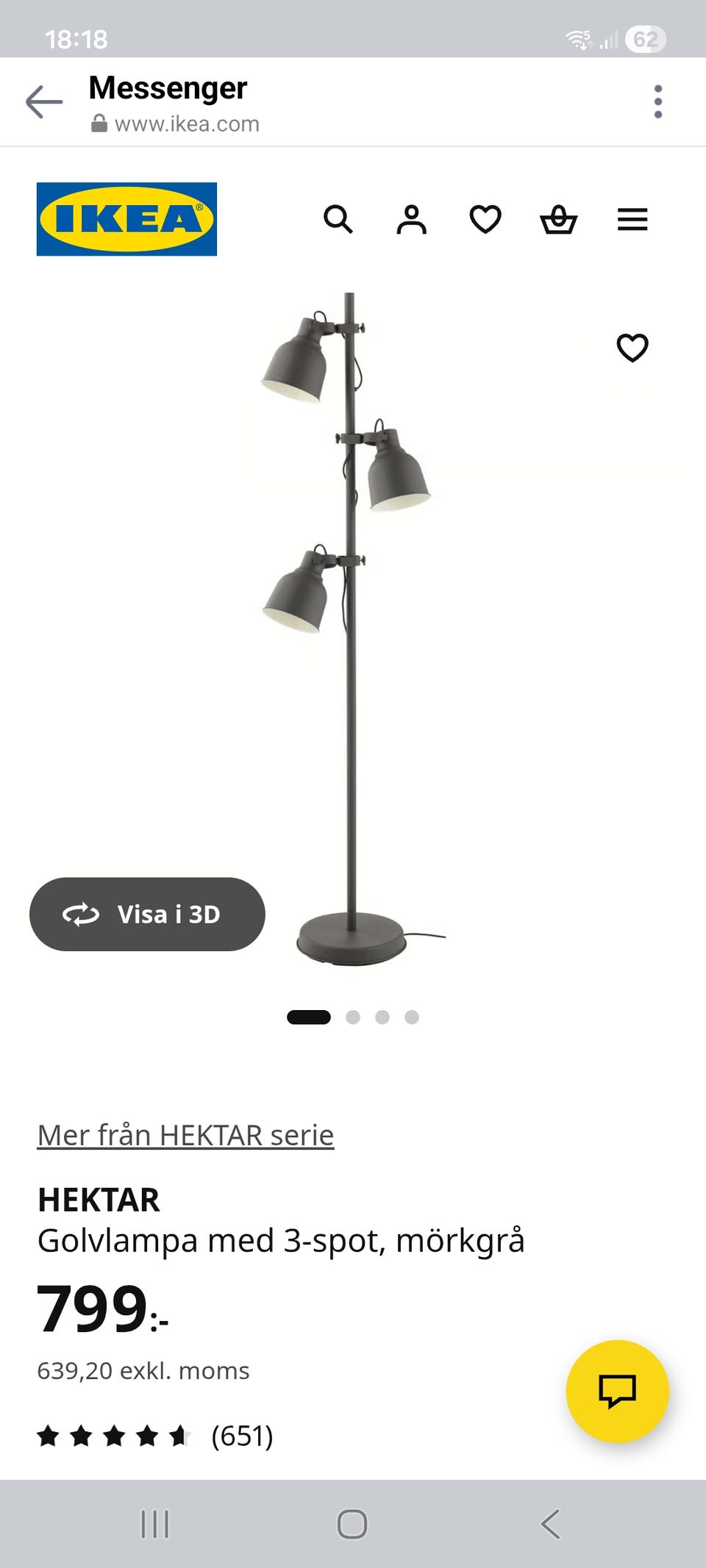Open the browser three-dot overflow menu
This screenshot has height=1568, width=706.
[657, 101]
